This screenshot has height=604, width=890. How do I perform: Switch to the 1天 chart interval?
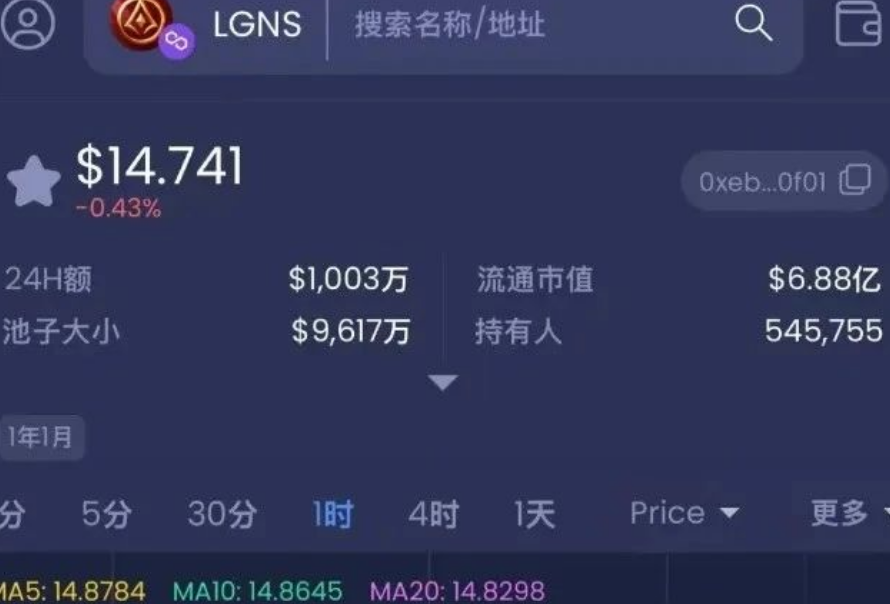click(x=534, y=514)
